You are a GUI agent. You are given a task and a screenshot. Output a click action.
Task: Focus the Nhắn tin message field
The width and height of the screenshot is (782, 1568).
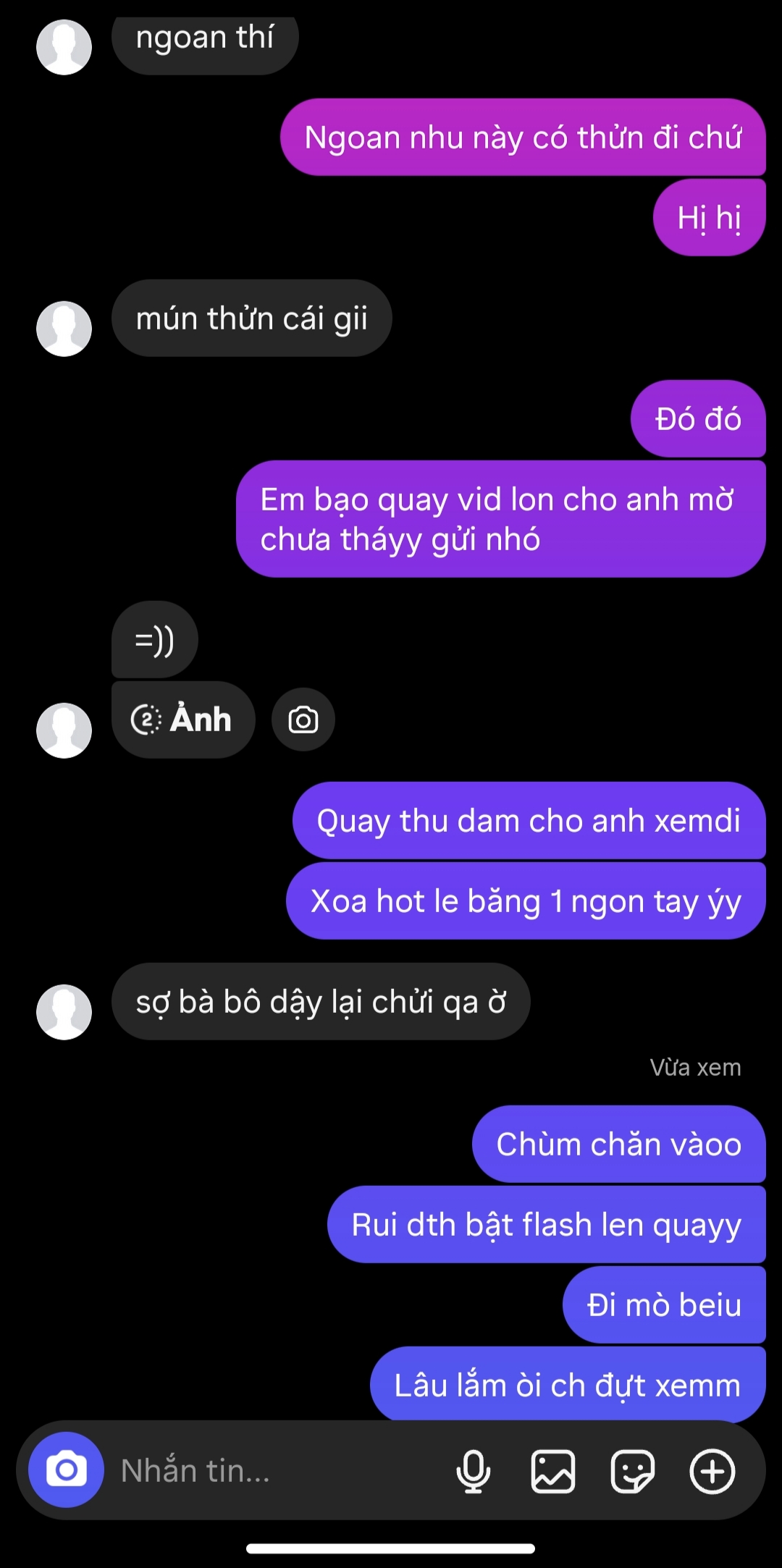coord(275,1471)
